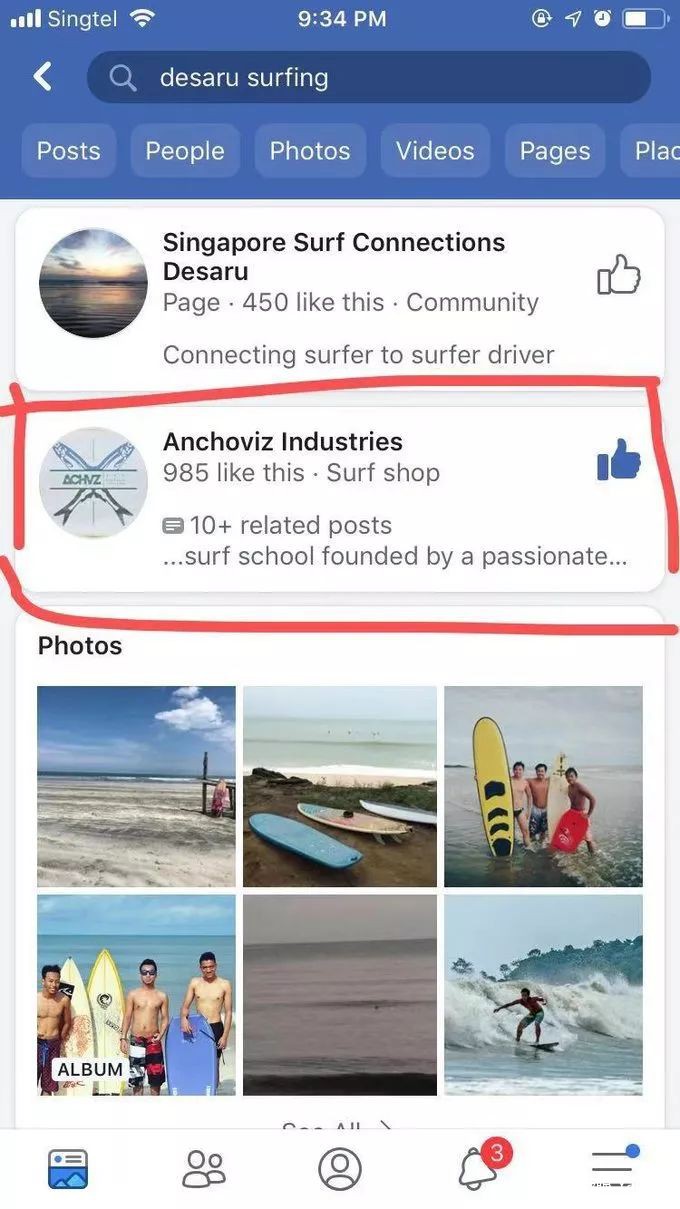Go to the News Feed tab
The image size is (680, 1209).
68,1167
